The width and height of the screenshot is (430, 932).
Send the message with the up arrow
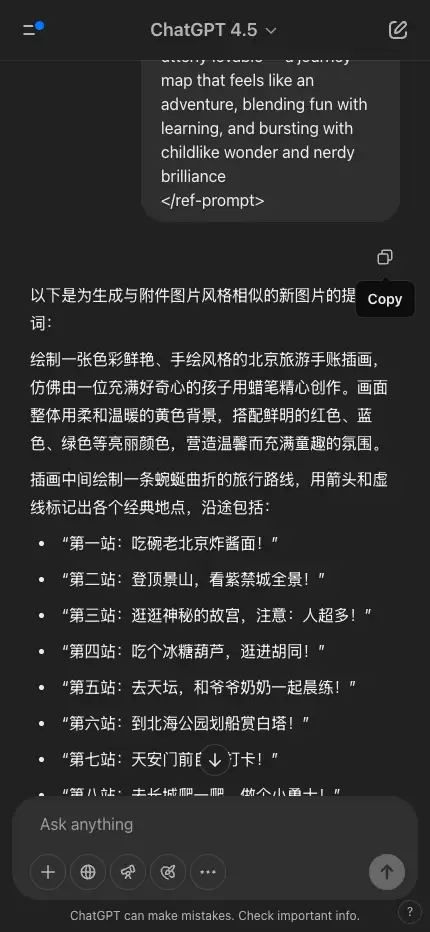[387, 872]
